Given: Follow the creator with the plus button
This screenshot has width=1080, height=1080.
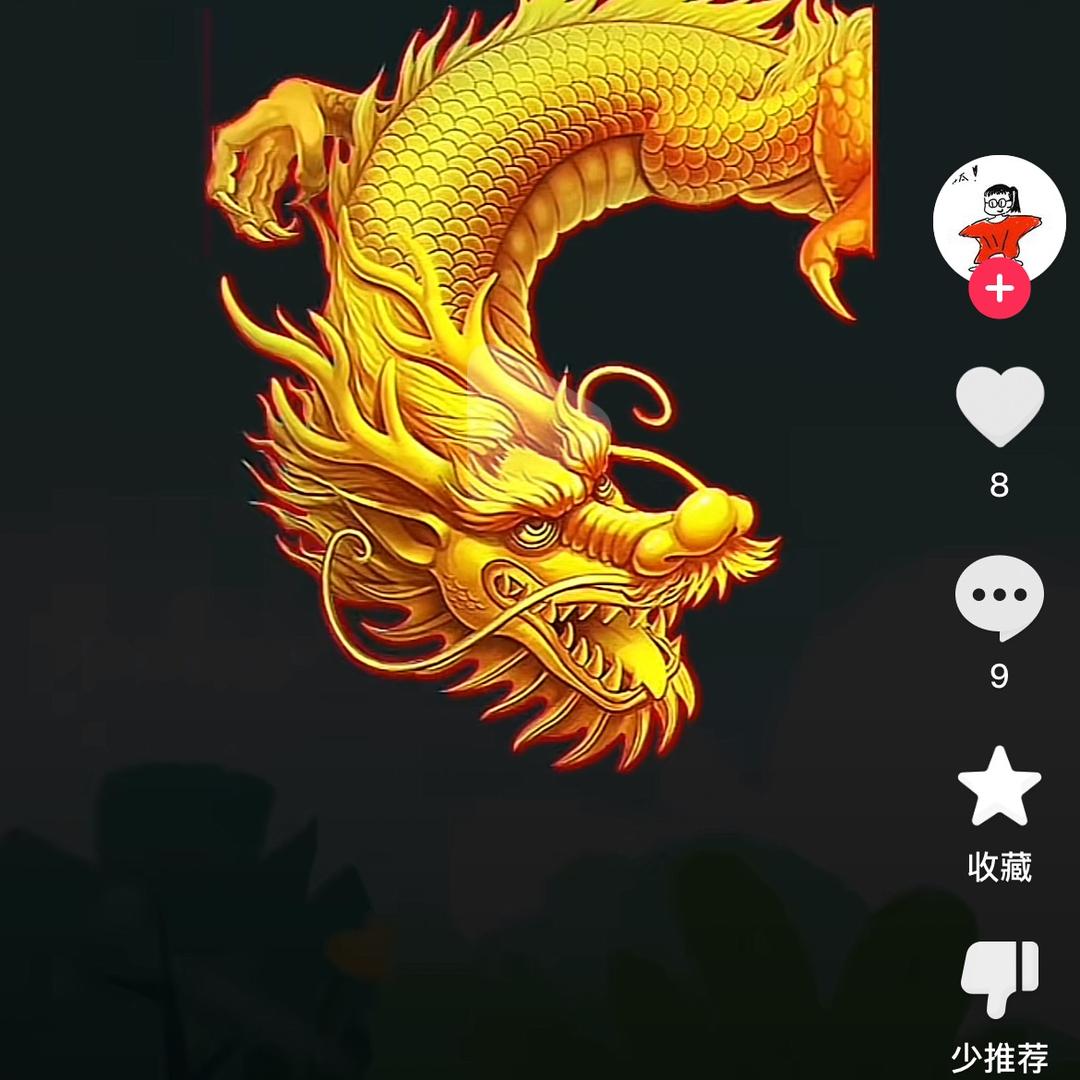Looking at the screenshot, I should coord(999,290).
